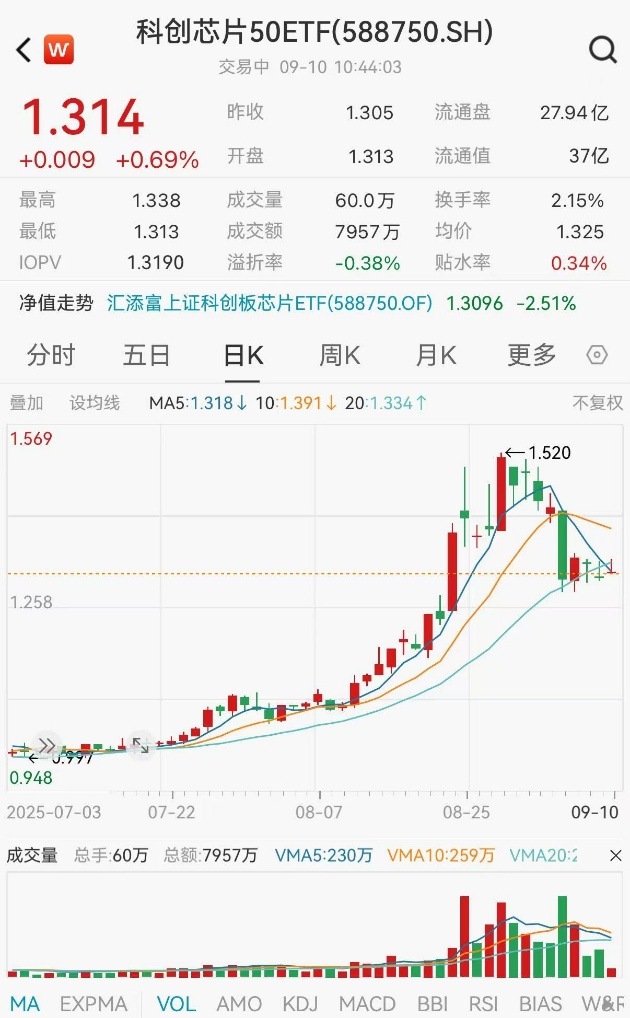
Task: Select the 月K chart tab
Action: (x=435, y=355)
